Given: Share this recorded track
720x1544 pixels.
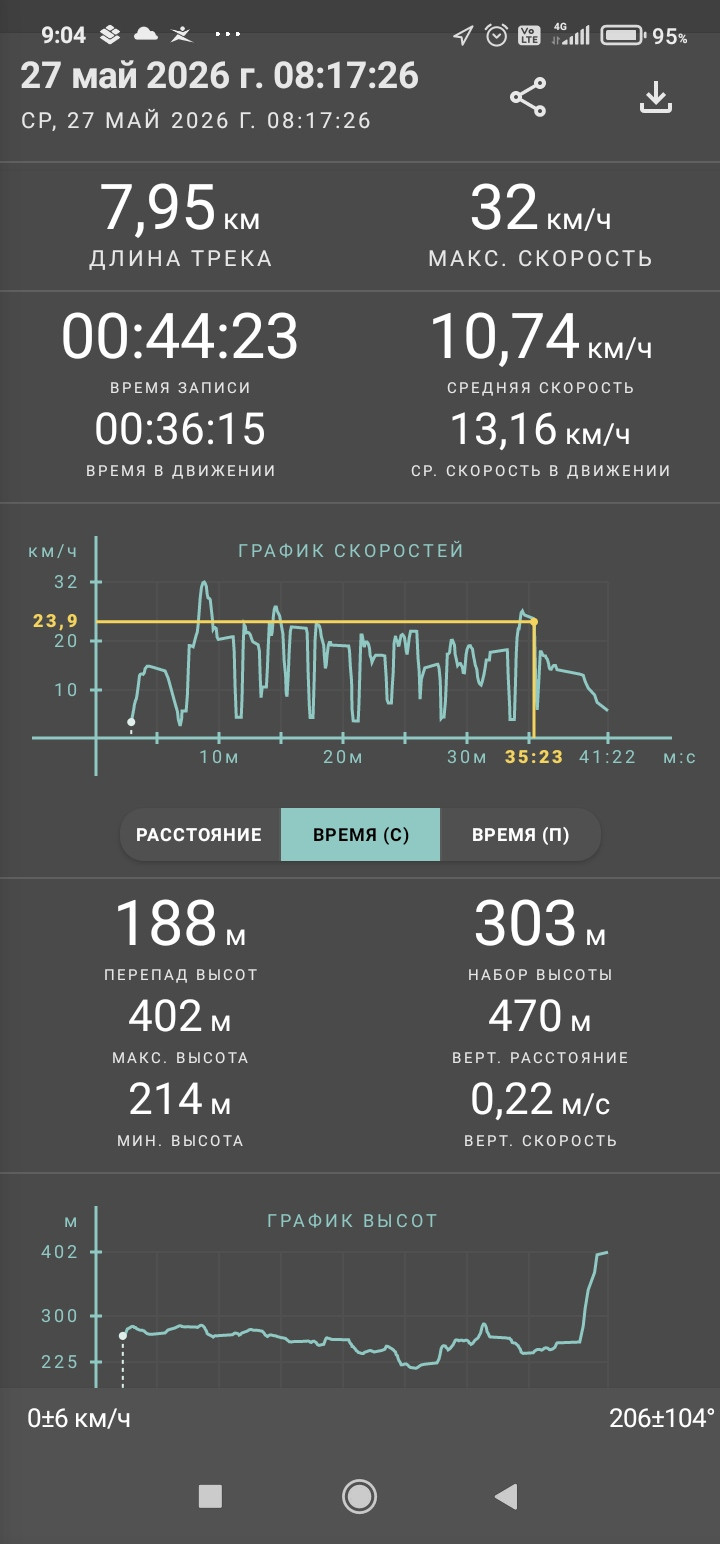Looking at the screenshot, I should [528, 98].
